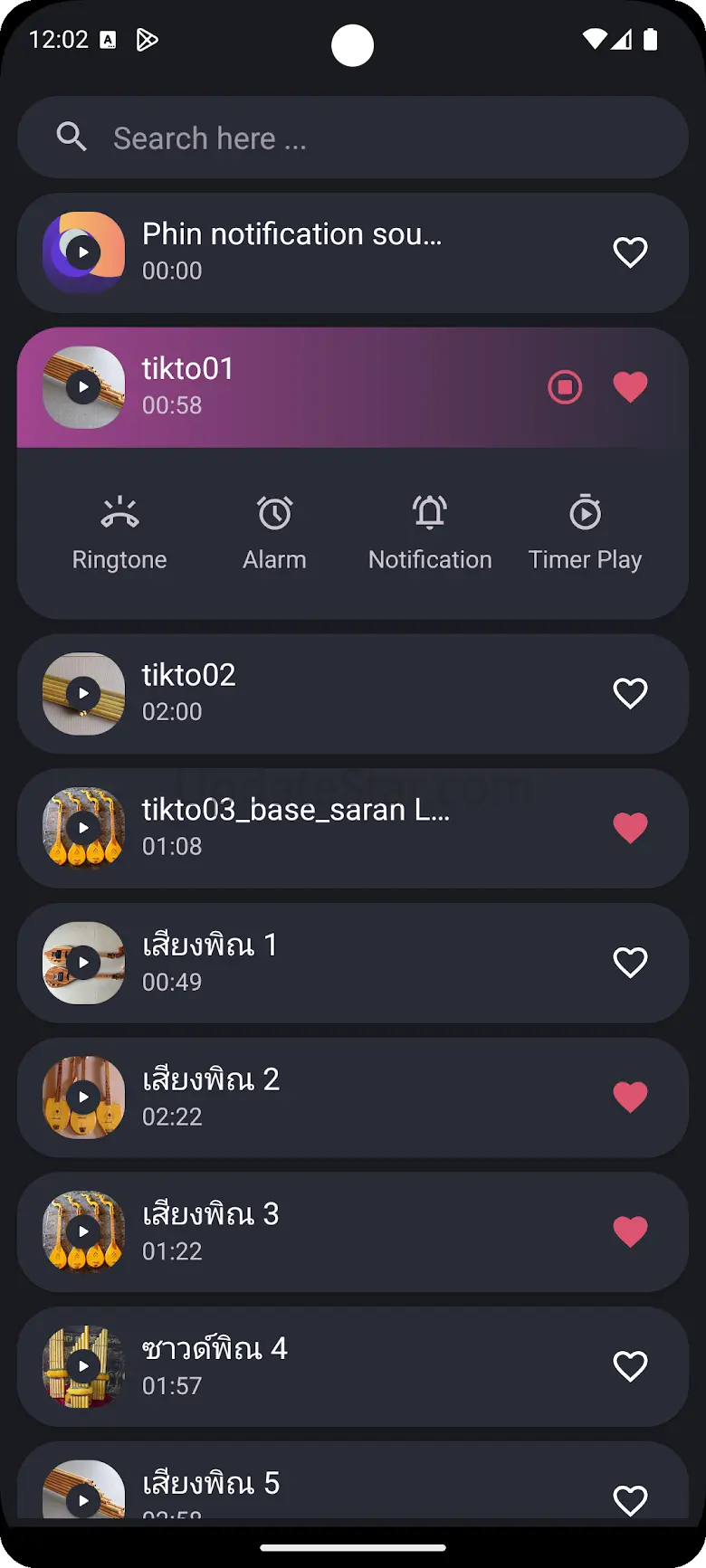Image resolution: width=706 pixels, height=1568 pixels.
Task: Play the ซาวด์พิณ 4 track
Action: point(83,1366)
